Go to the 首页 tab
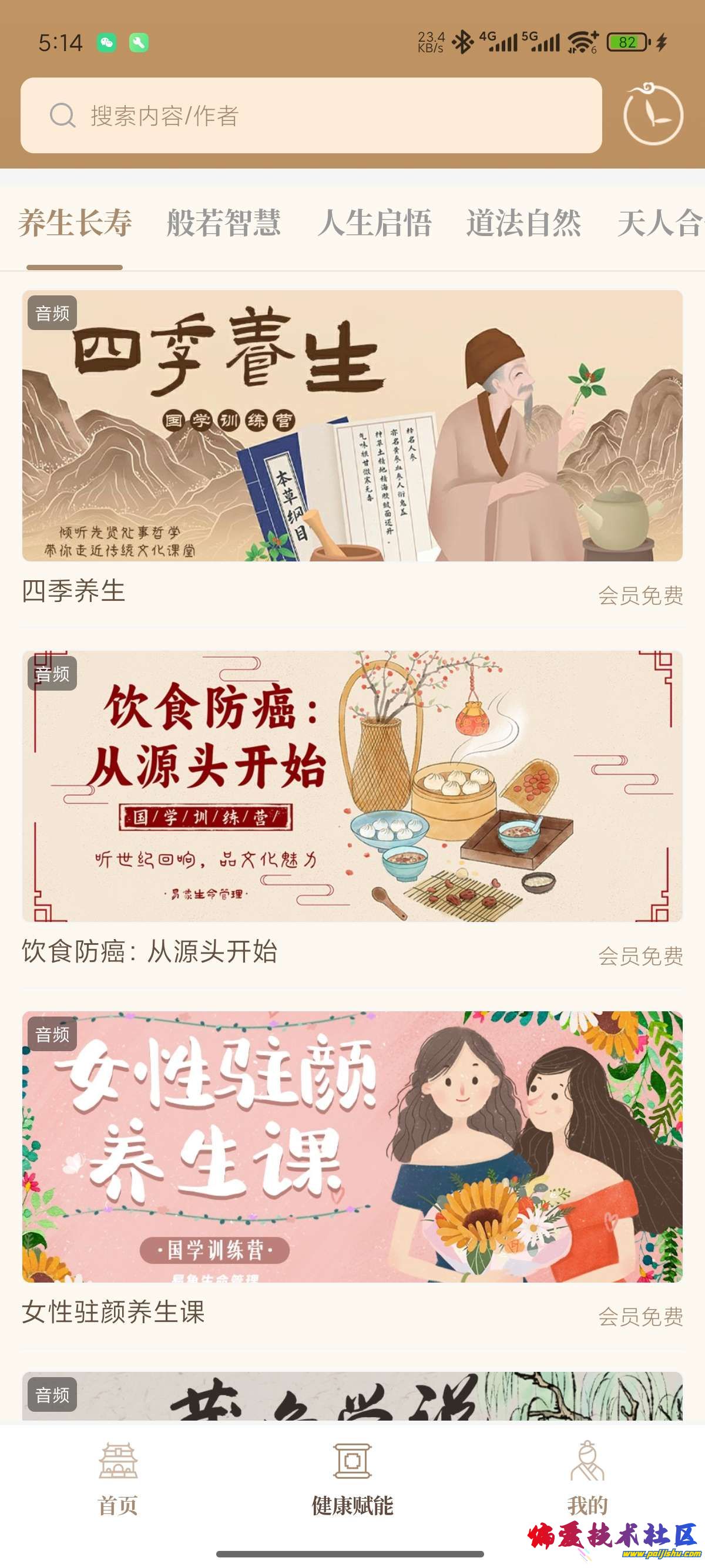This screenshot has height=1568, width=705. [118, 1478]
